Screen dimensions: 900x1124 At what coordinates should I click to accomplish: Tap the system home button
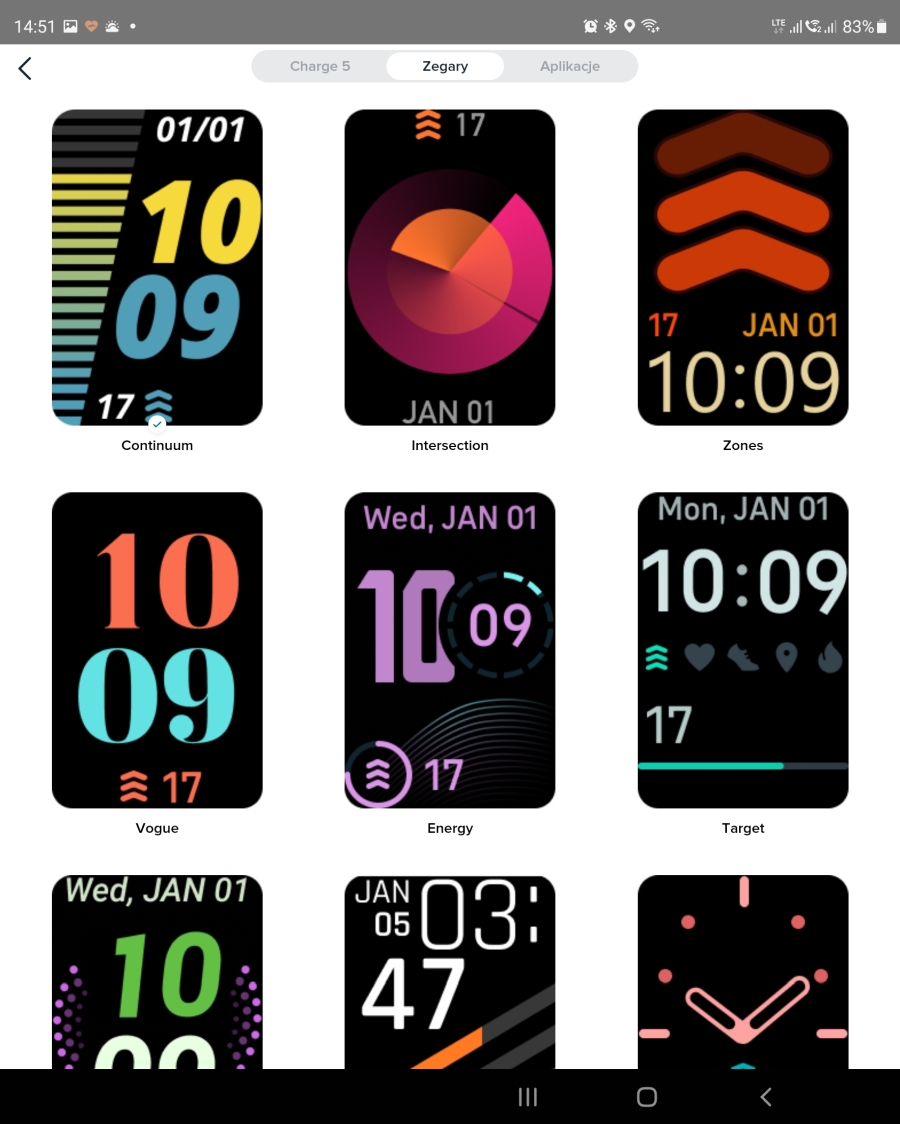647,1097
